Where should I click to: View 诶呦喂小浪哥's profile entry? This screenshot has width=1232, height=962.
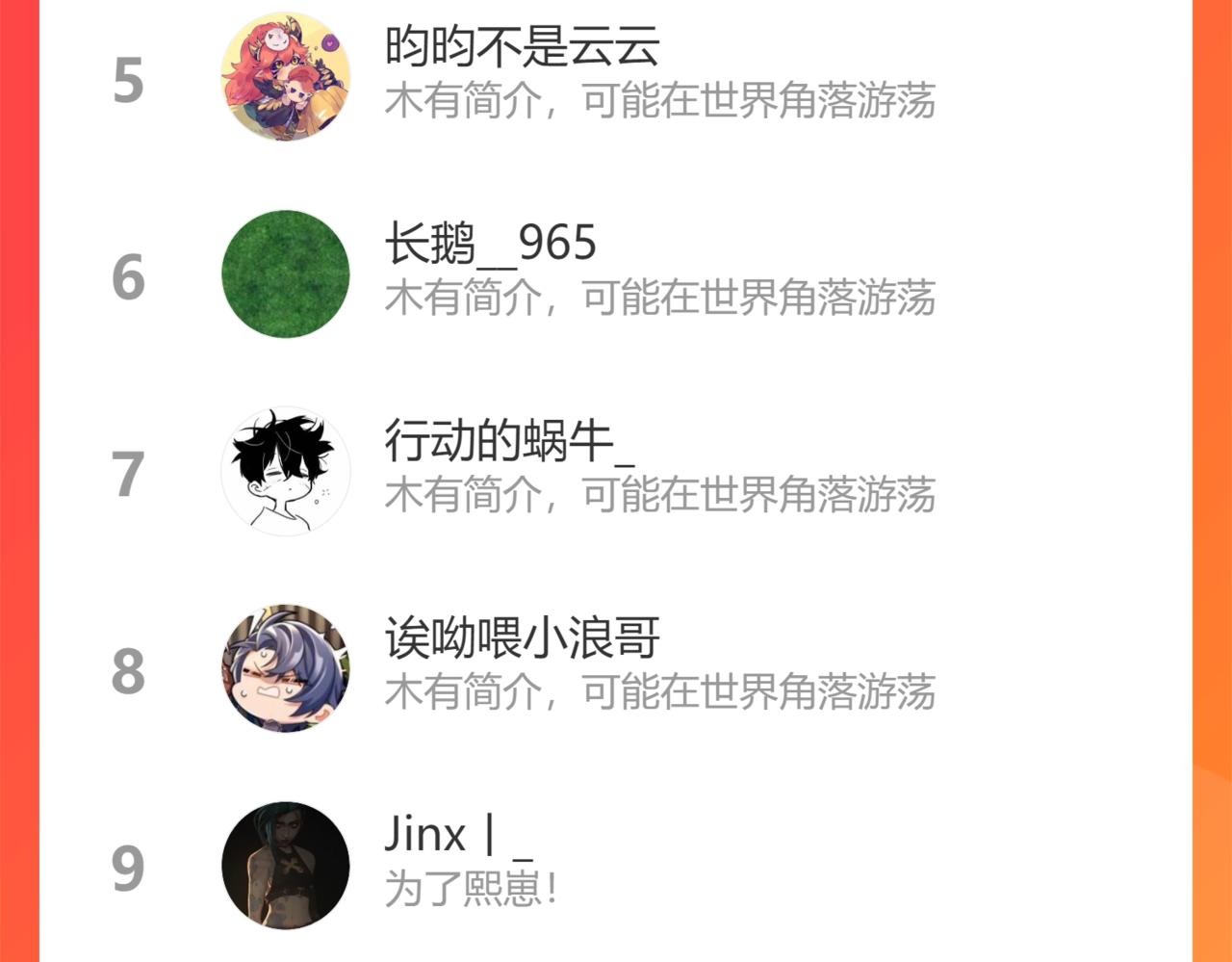[x=616, y=669]
